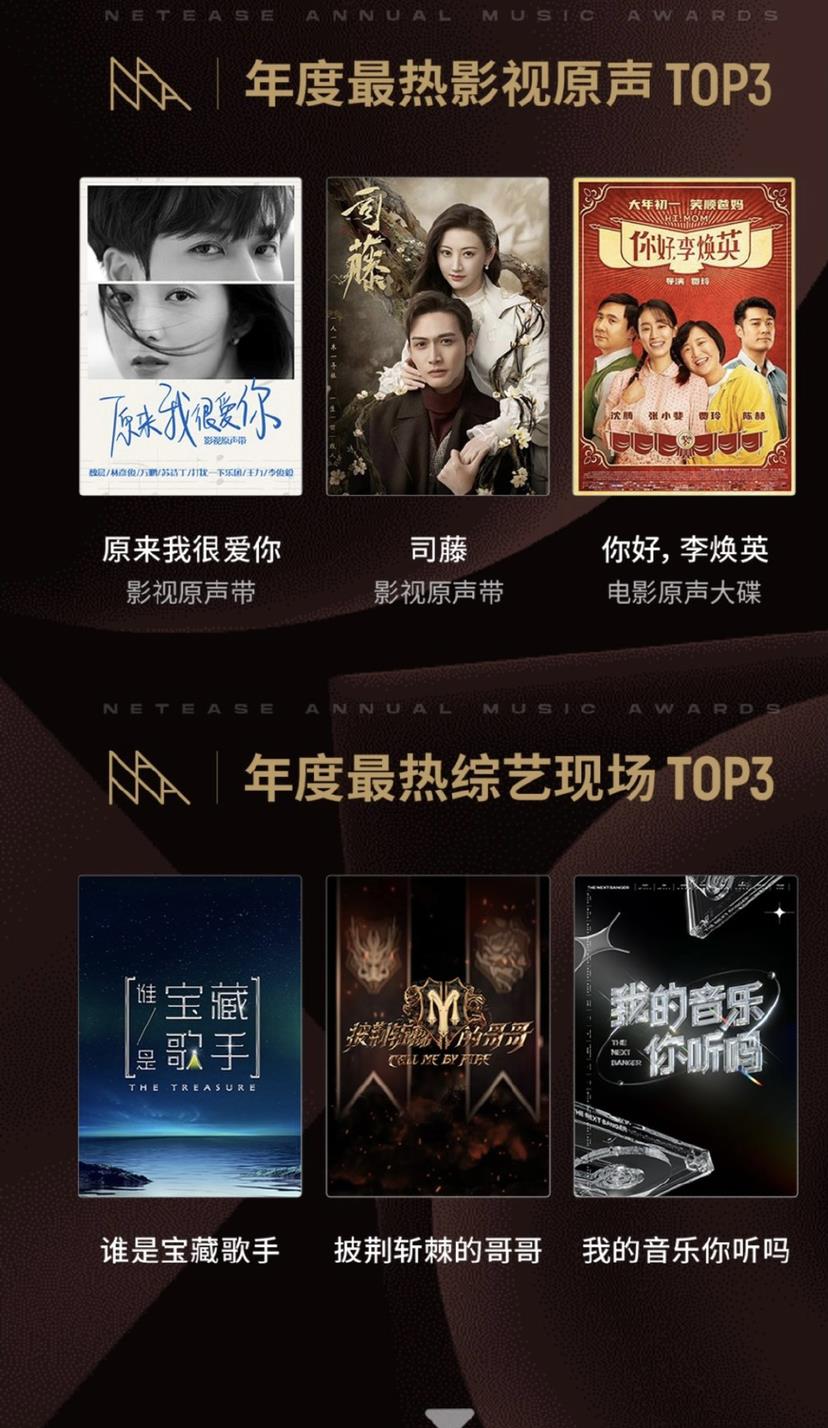The image size is (828, 1428).
Task: Open the 原来我很爱你 soundtrack album
Action: click(190, 336)
